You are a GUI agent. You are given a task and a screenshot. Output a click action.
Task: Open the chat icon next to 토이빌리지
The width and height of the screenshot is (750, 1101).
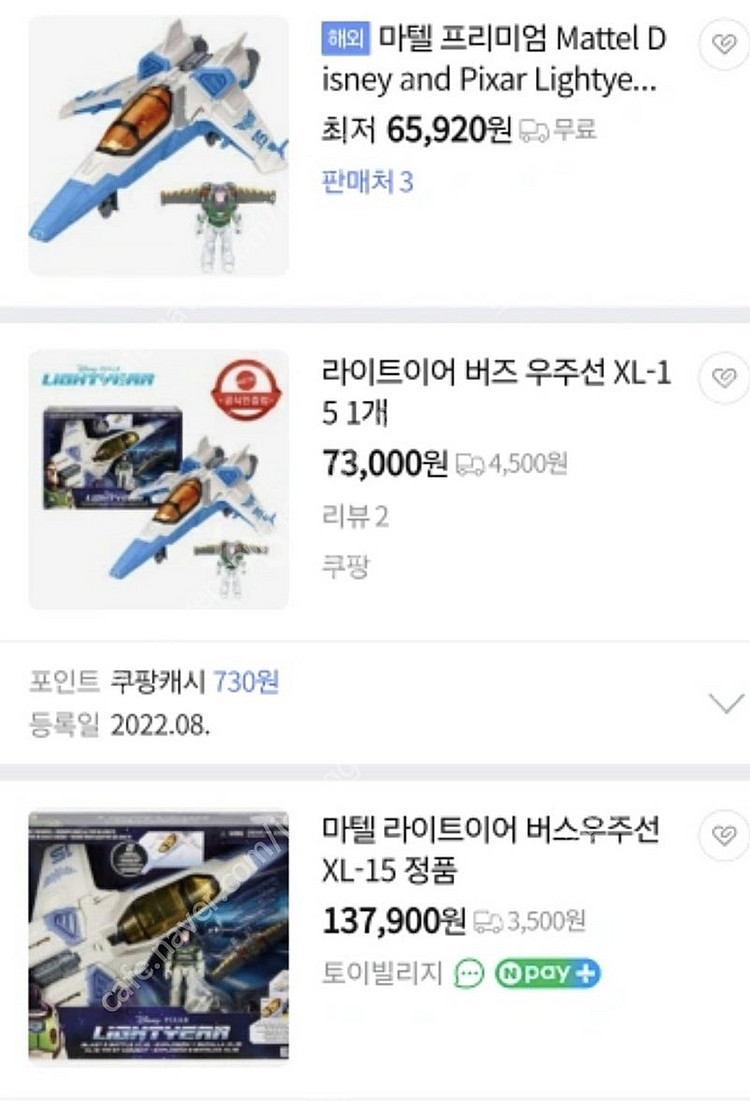pos(468,973)
